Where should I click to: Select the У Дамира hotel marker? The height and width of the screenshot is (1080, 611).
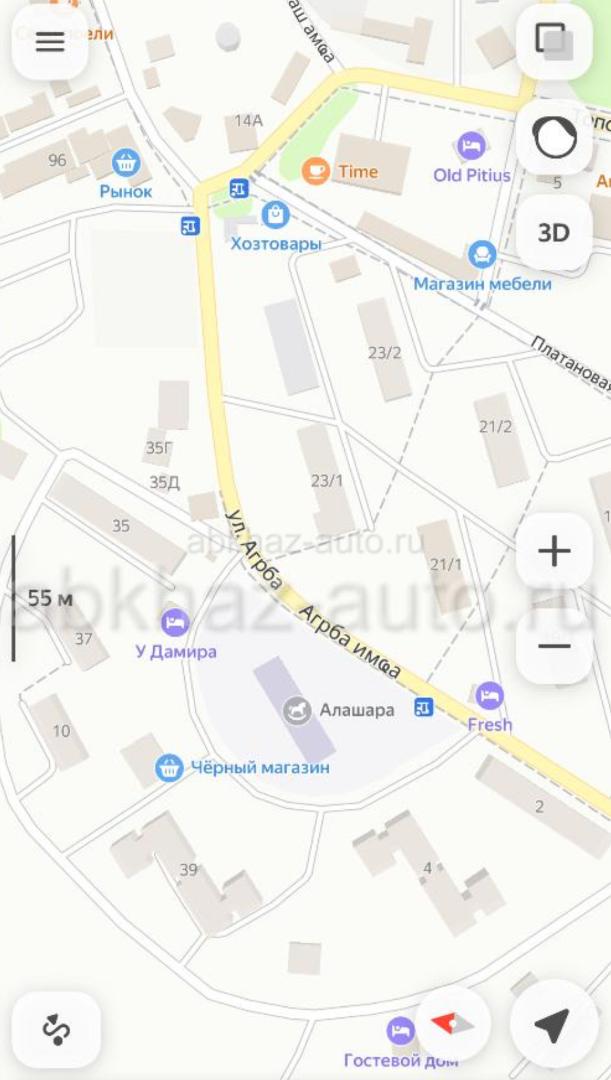coord(175,622)
